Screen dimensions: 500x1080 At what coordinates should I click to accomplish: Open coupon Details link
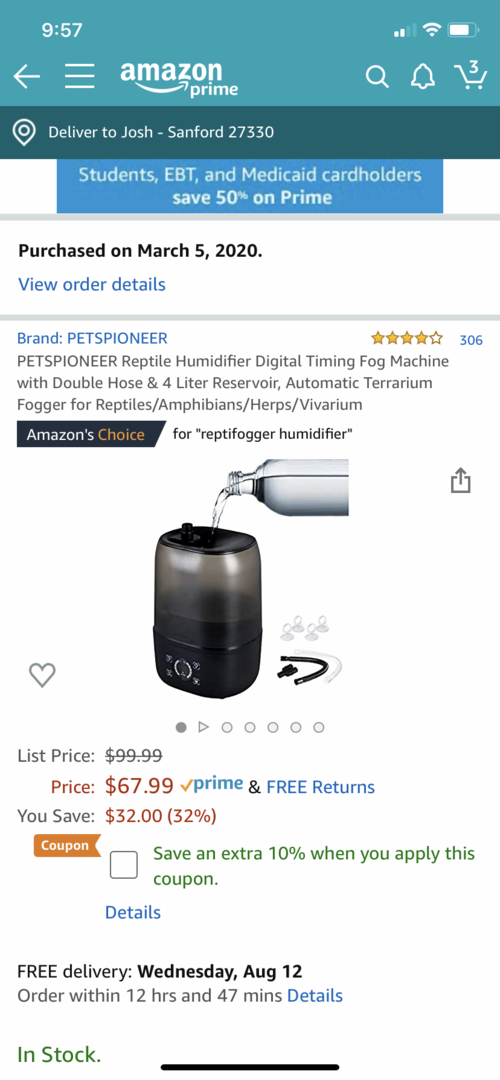[x=132, y=913]
